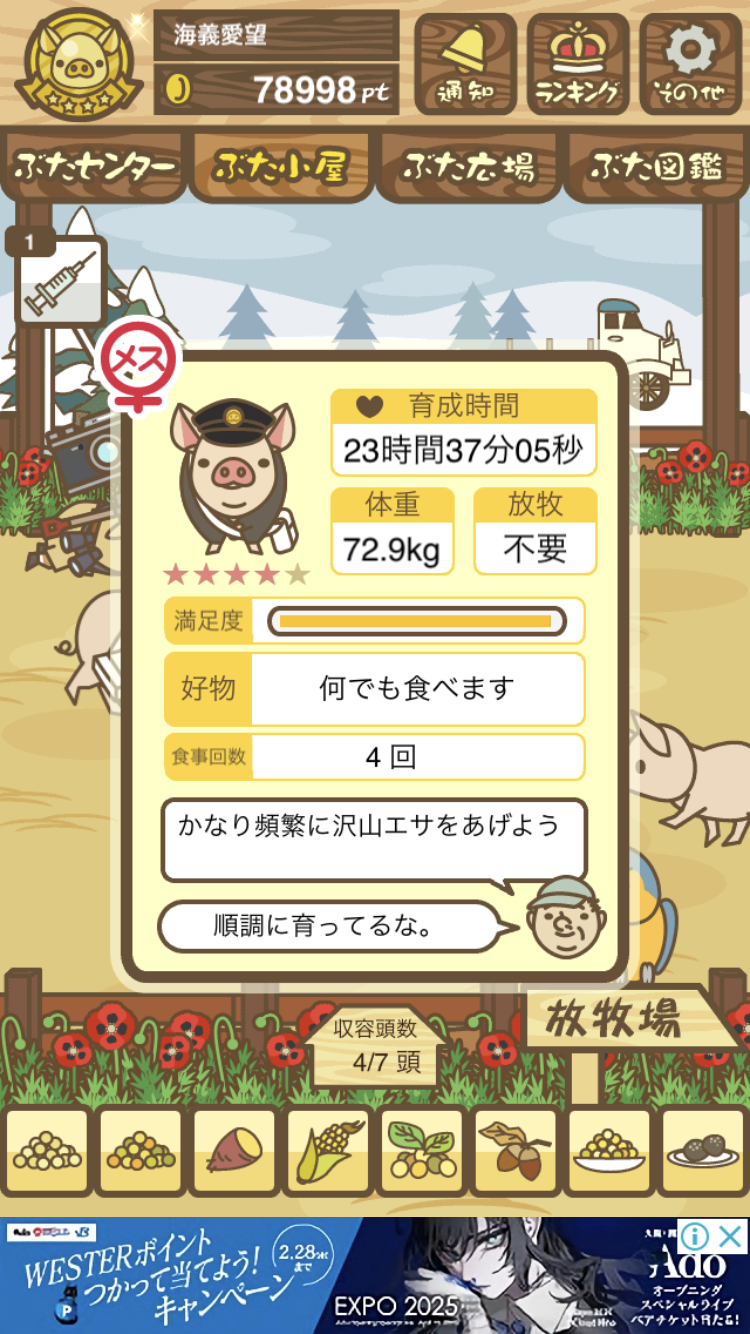Go to the ぶた広場 tab
750x1334 pixels.
pyautogui.click(x=468, y=167)
